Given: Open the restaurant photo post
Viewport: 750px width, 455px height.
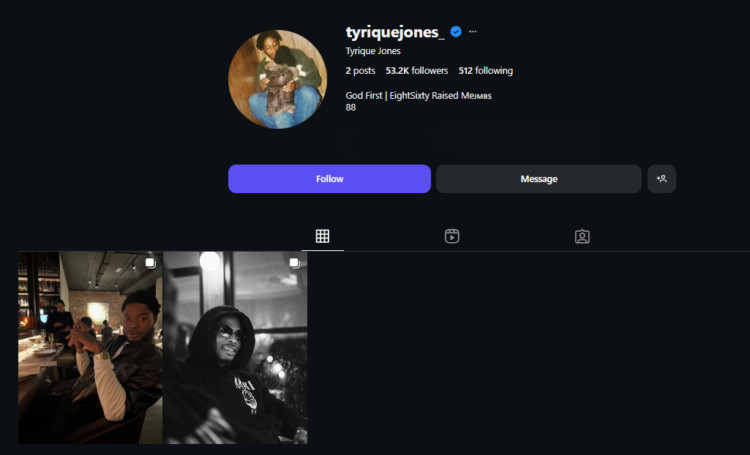Looking at the screenshot, I should pos(90,347).
